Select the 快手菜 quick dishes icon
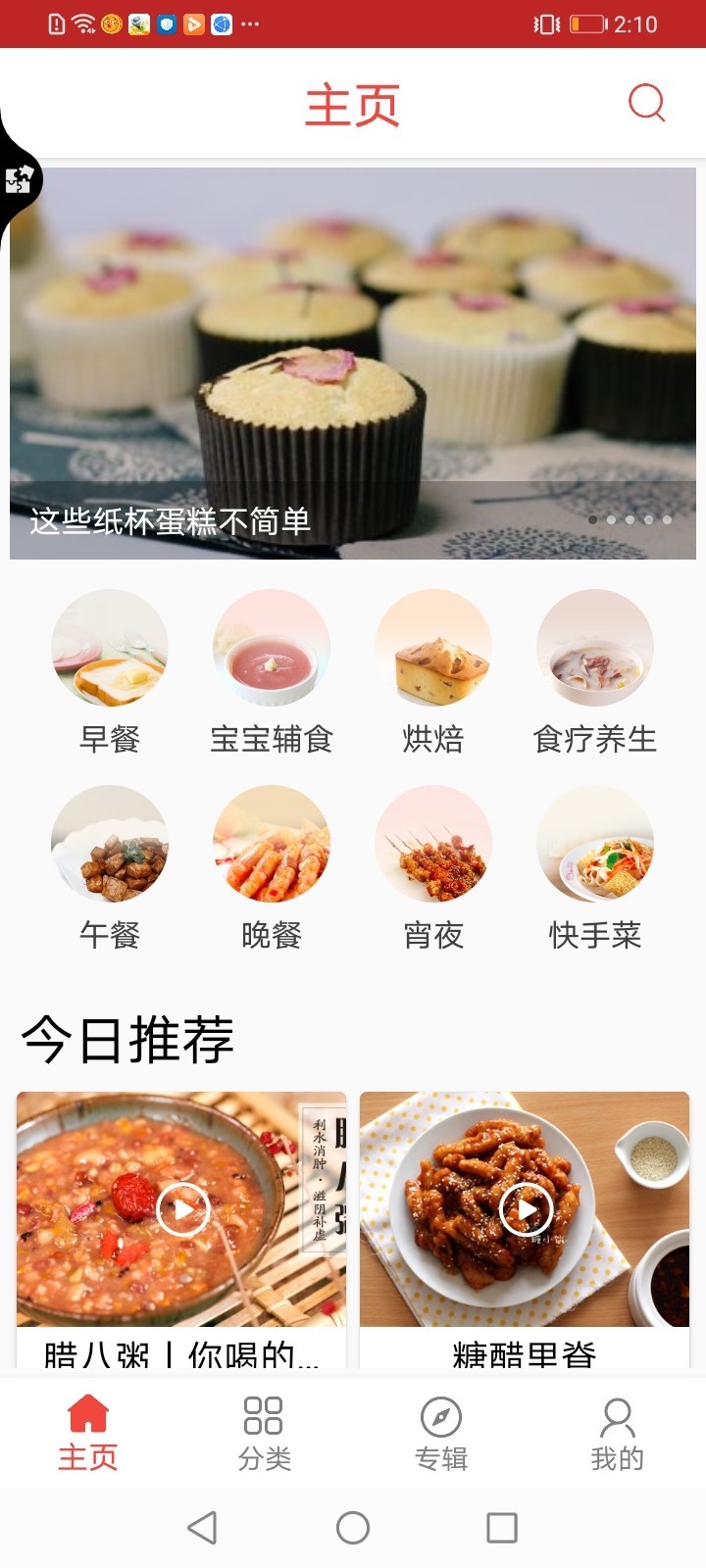 pyautogui.click(x=595, y=844)
